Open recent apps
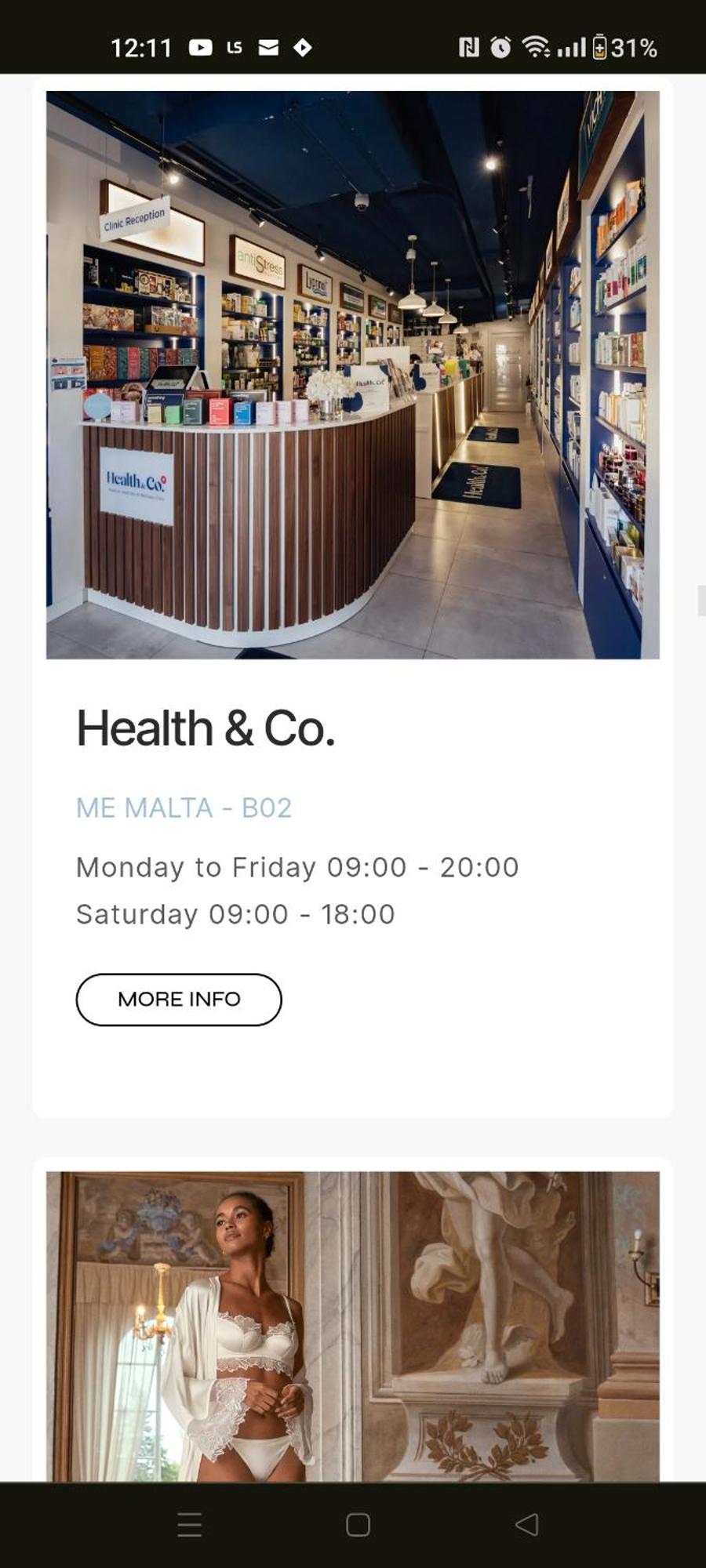The image size is (706, 1568). (190, 1524)
